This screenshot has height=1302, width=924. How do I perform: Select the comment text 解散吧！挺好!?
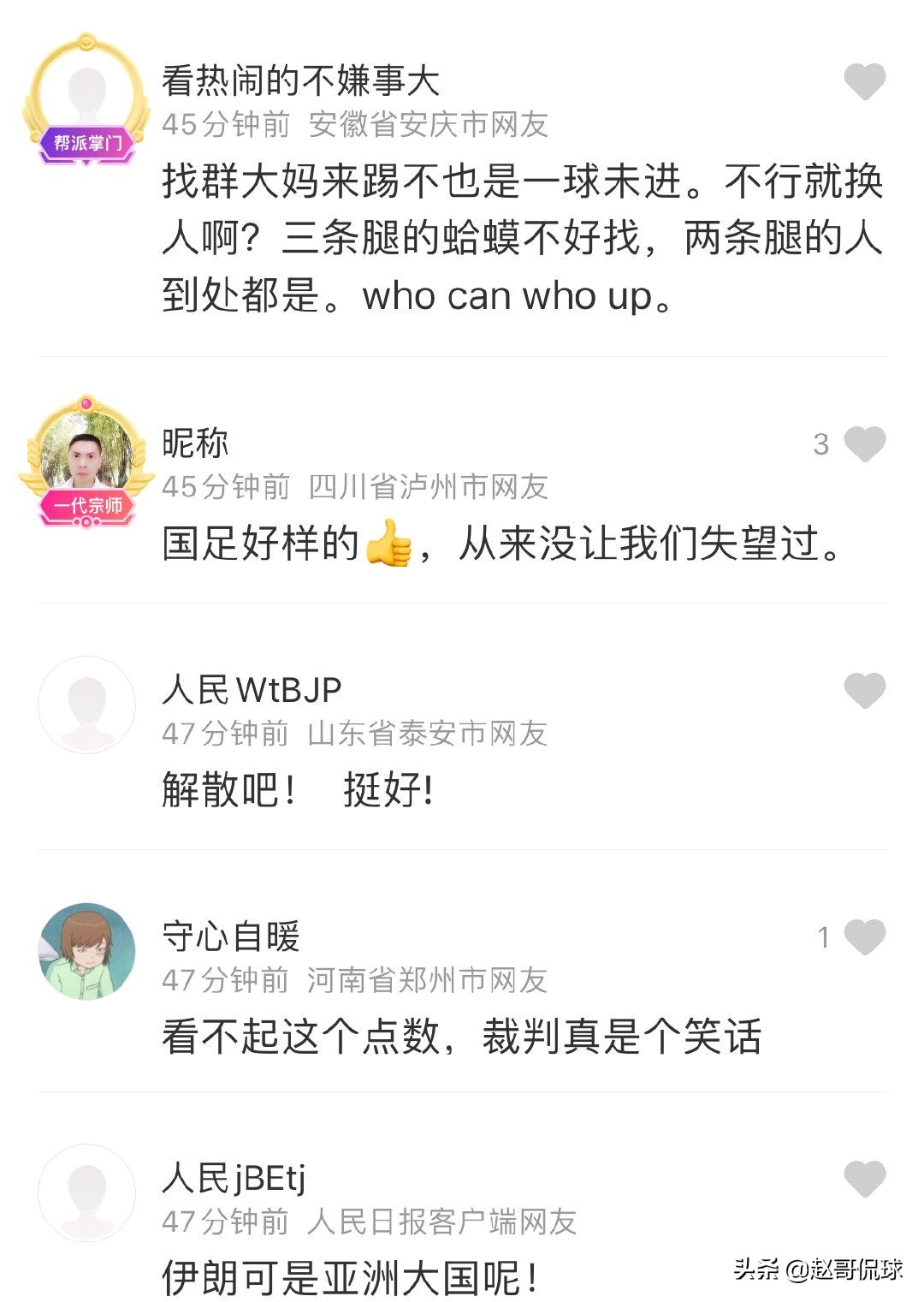(295, 792)
